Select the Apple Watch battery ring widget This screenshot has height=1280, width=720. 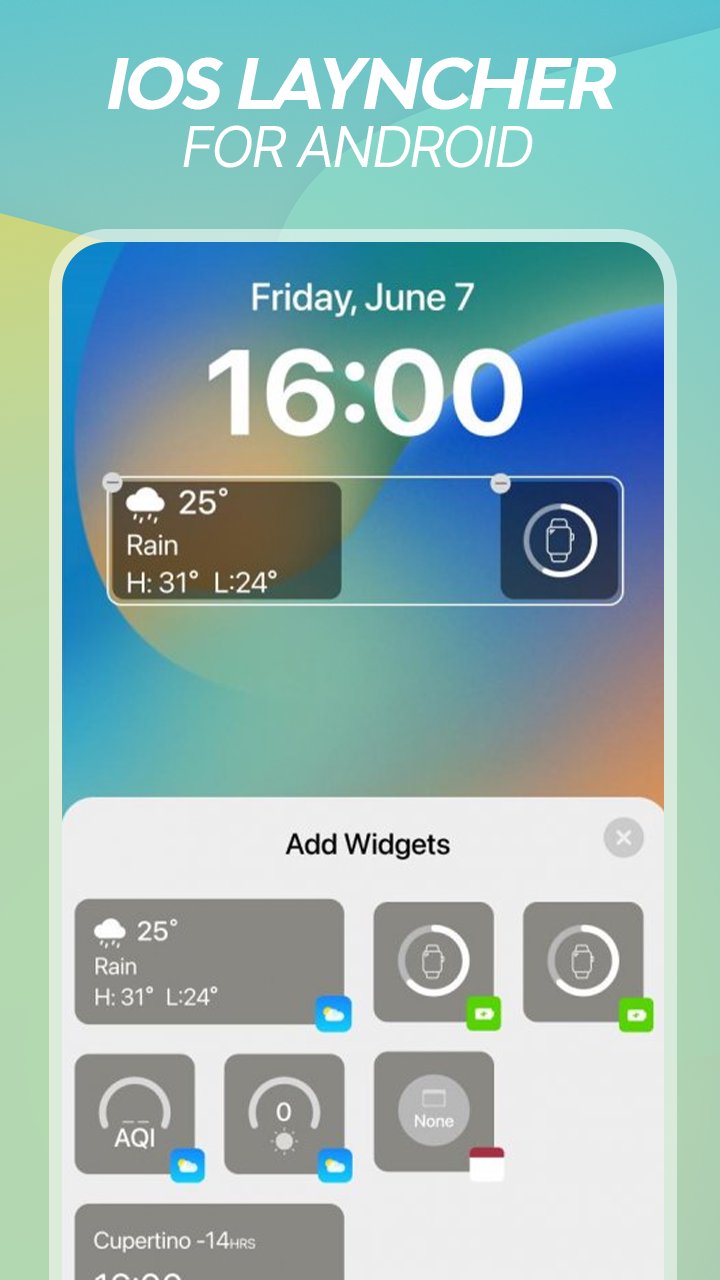coord(436,963)
